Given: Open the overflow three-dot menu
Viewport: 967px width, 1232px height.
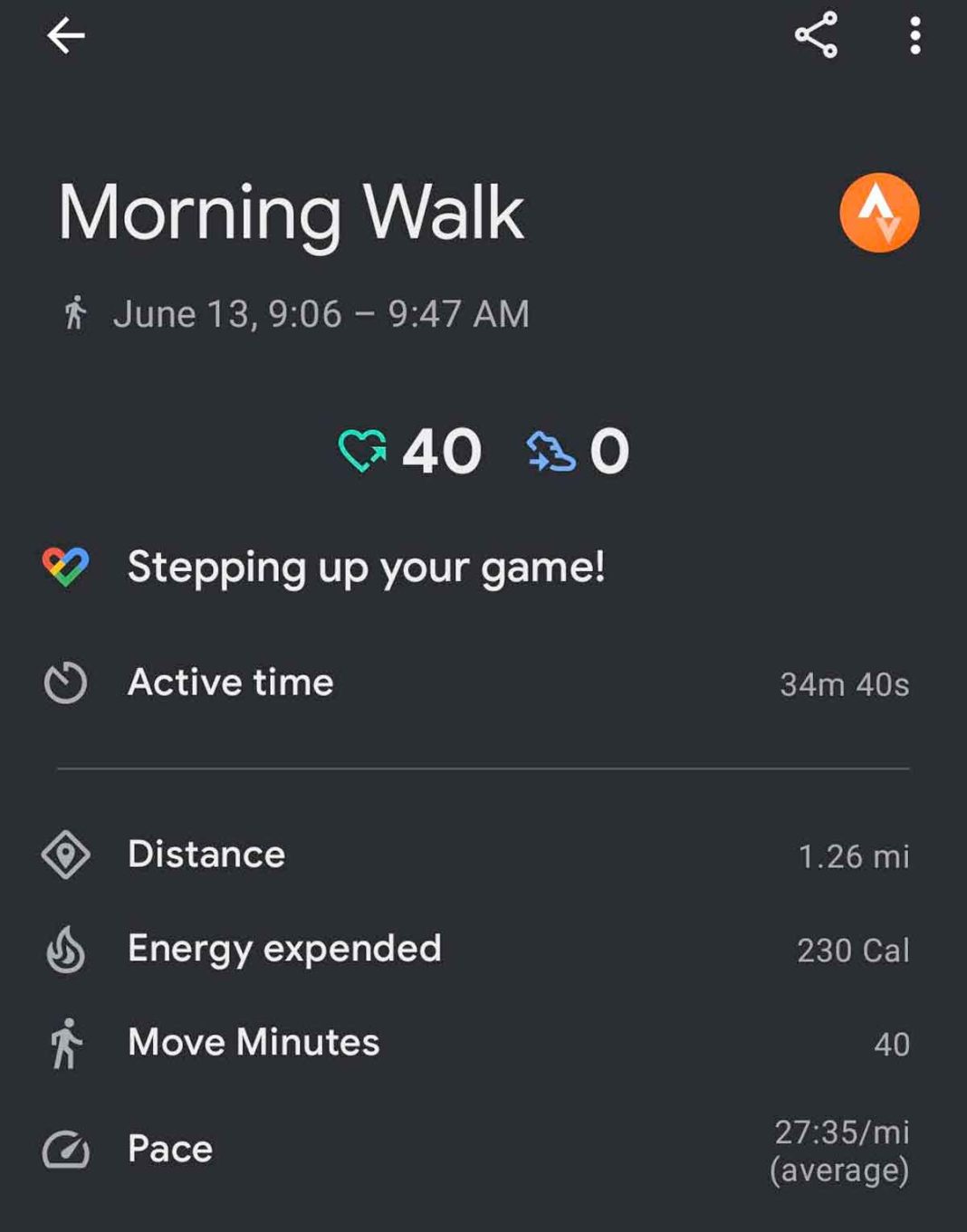Looking at the screenshot, I should (914, 36).
